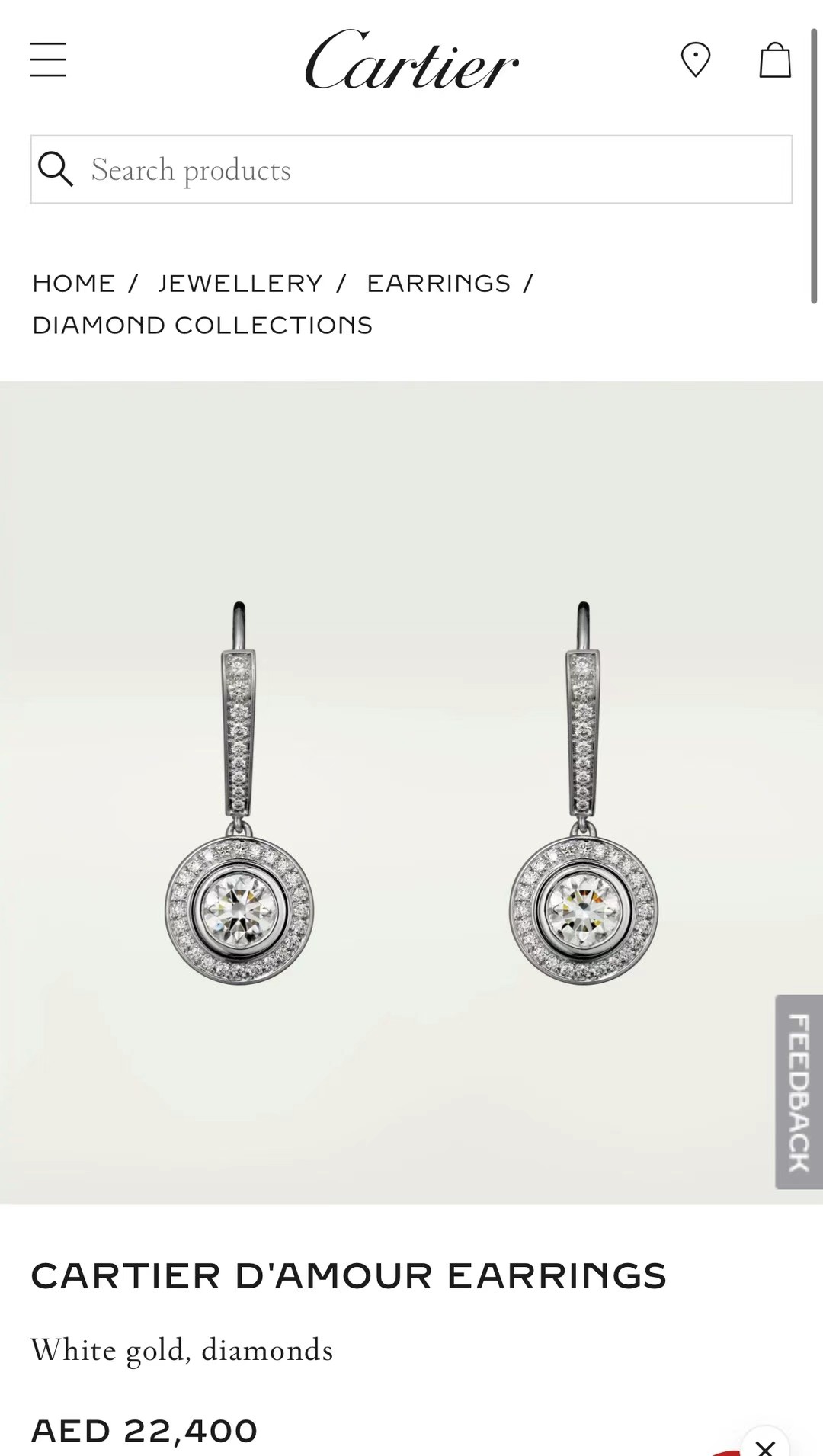Open the store locator pin

(x=695, y=60)
